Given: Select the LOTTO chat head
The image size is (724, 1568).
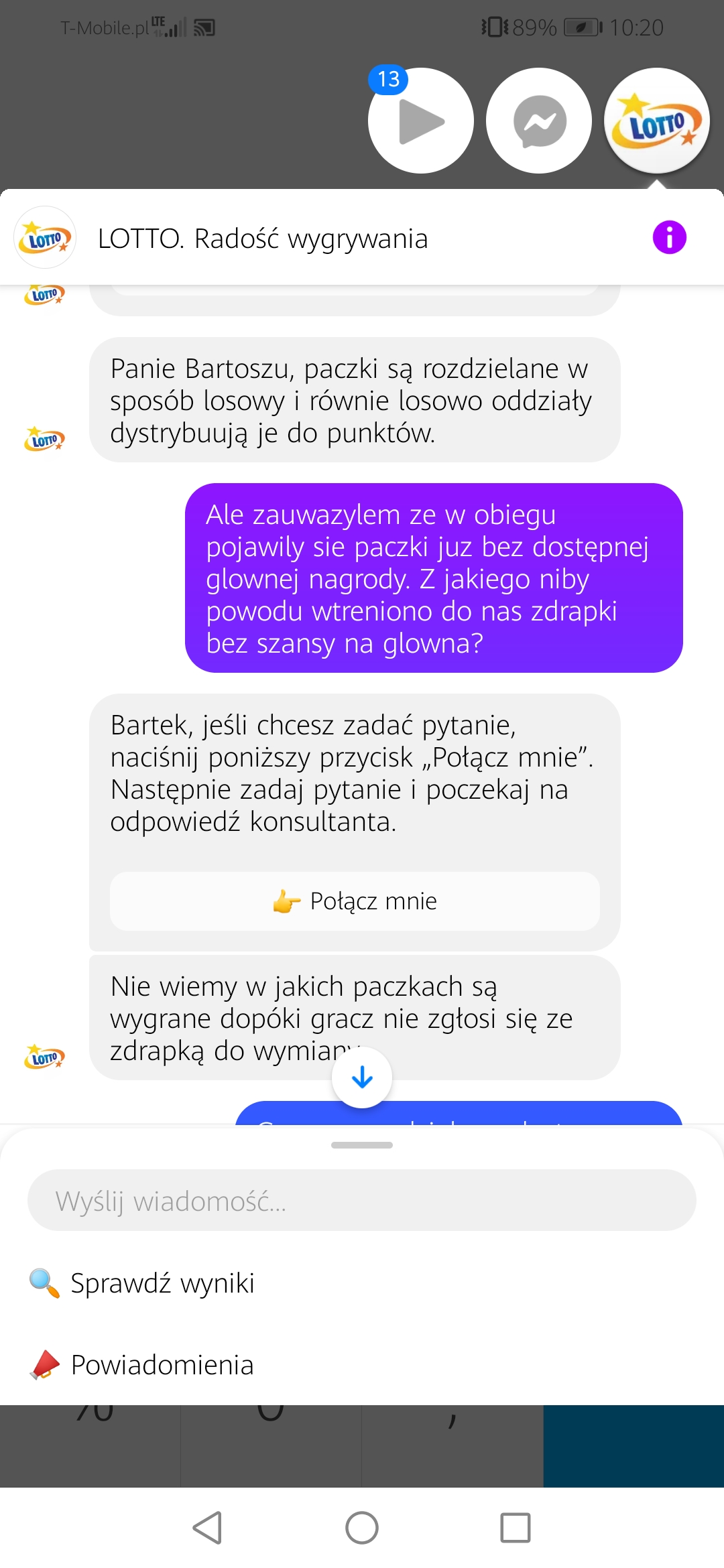Looking at the screenshot, I should pyautogui.click(x=657, y=121).
